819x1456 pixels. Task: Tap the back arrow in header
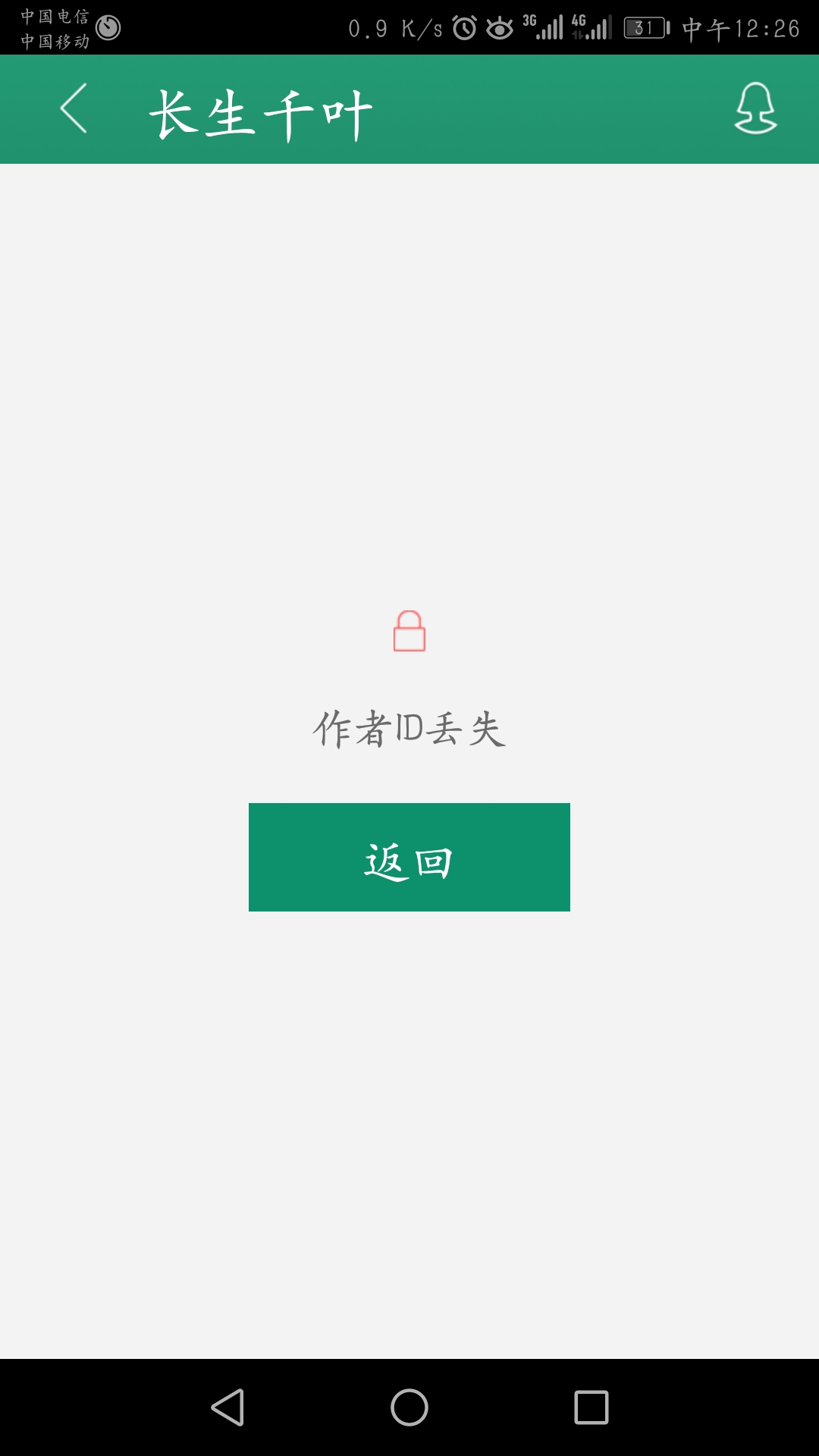(x=74, y=108)
